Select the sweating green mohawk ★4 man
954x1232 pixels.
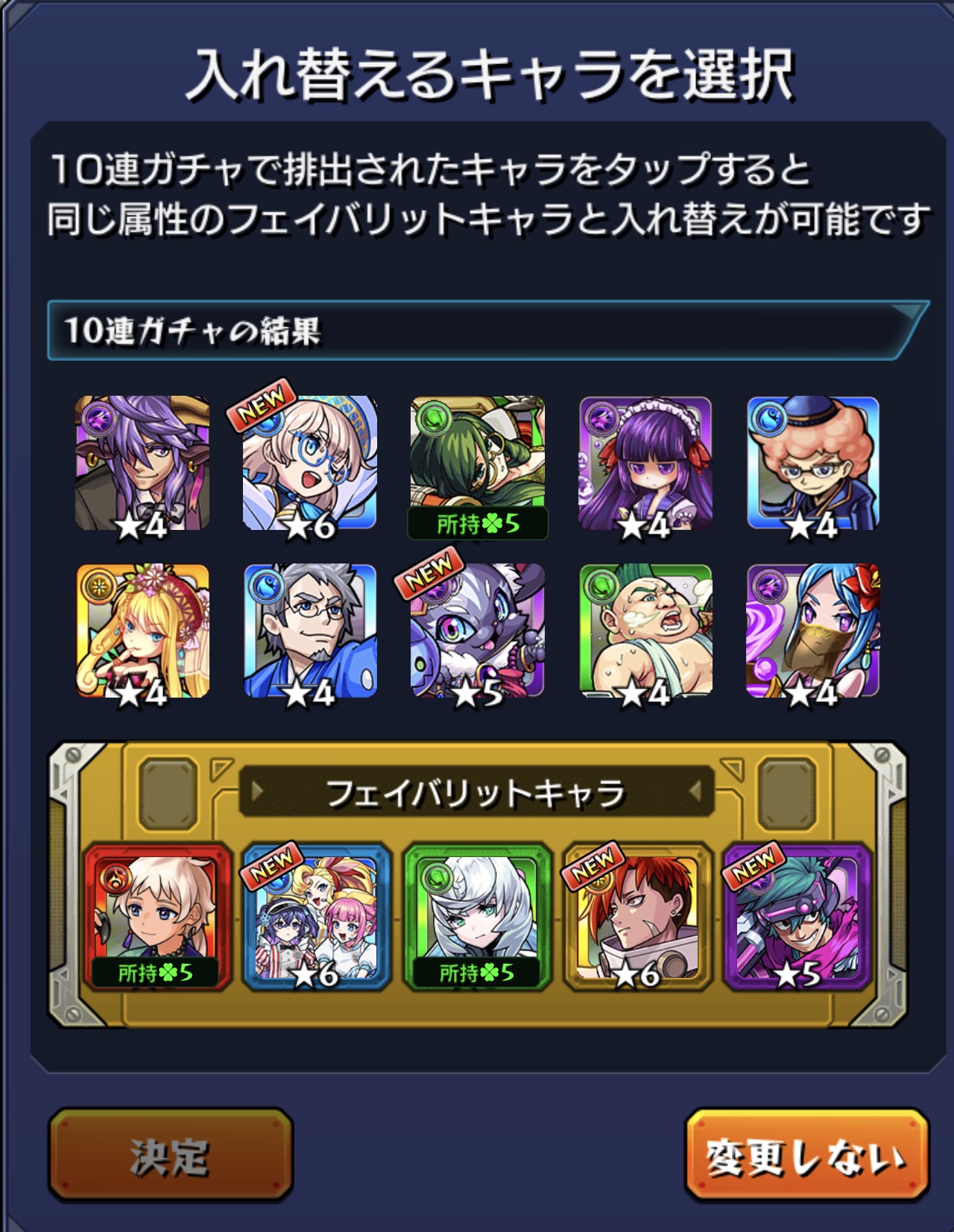pos(645,631)
